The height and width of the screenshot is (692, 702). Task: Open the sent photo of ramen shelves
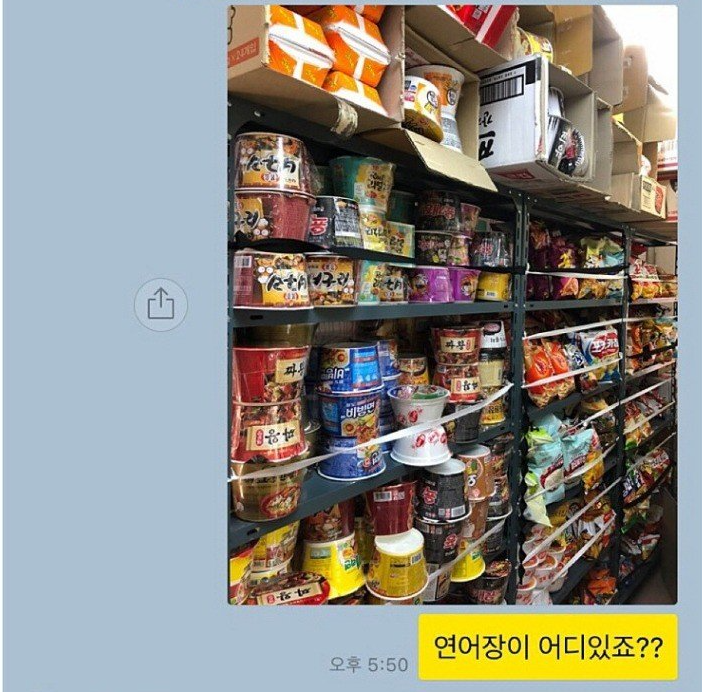[452, 304]
